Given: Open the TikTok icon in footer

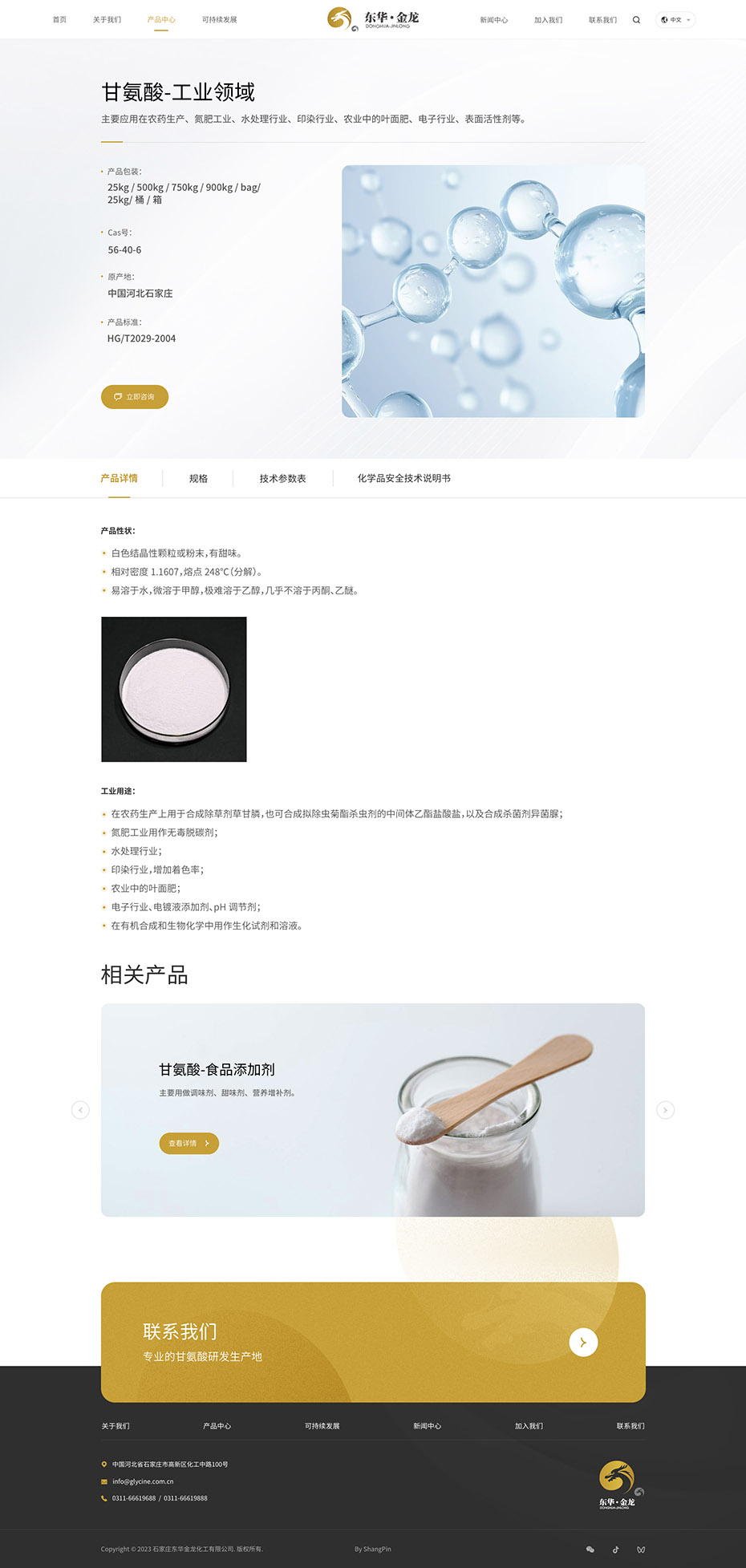Looking at the screenshot, I should click(x=615, y=1550).
